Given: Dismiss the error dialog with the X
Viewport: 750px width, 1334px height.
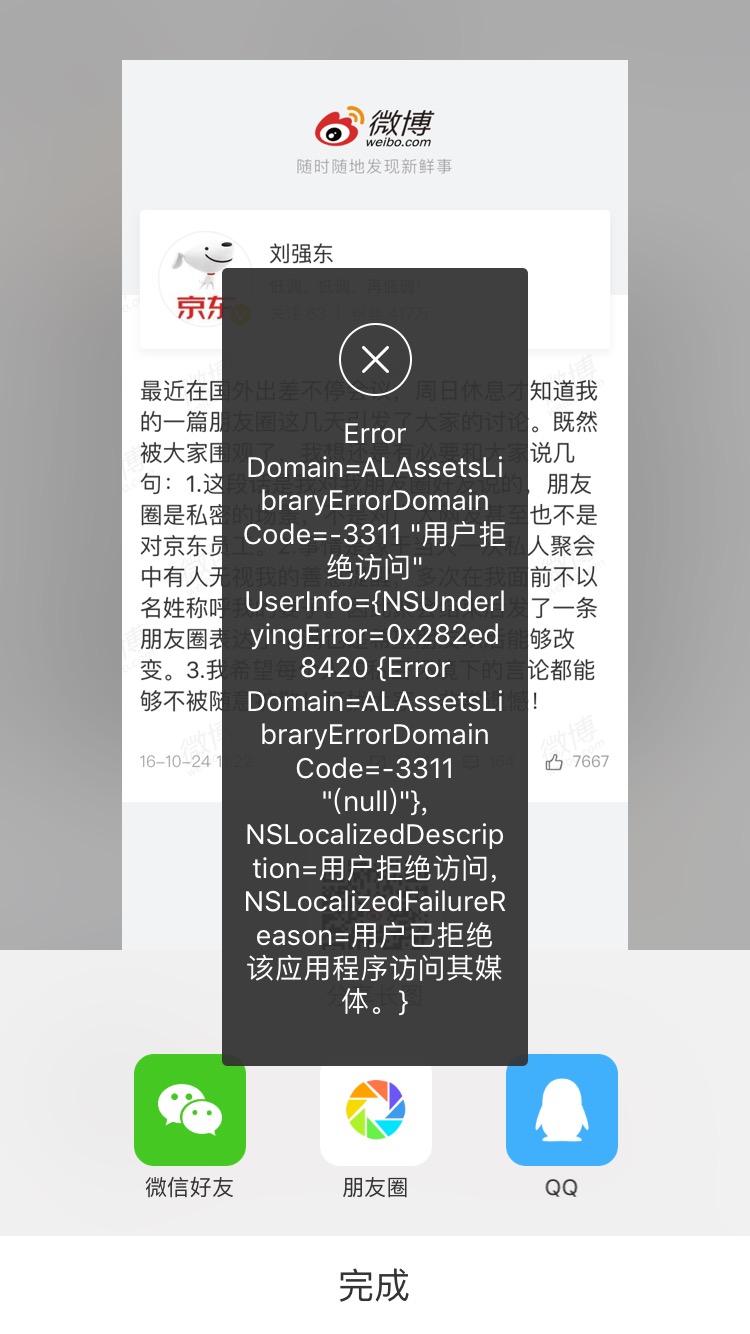Looking at the screenshot, I should click(x=375, y=360).
